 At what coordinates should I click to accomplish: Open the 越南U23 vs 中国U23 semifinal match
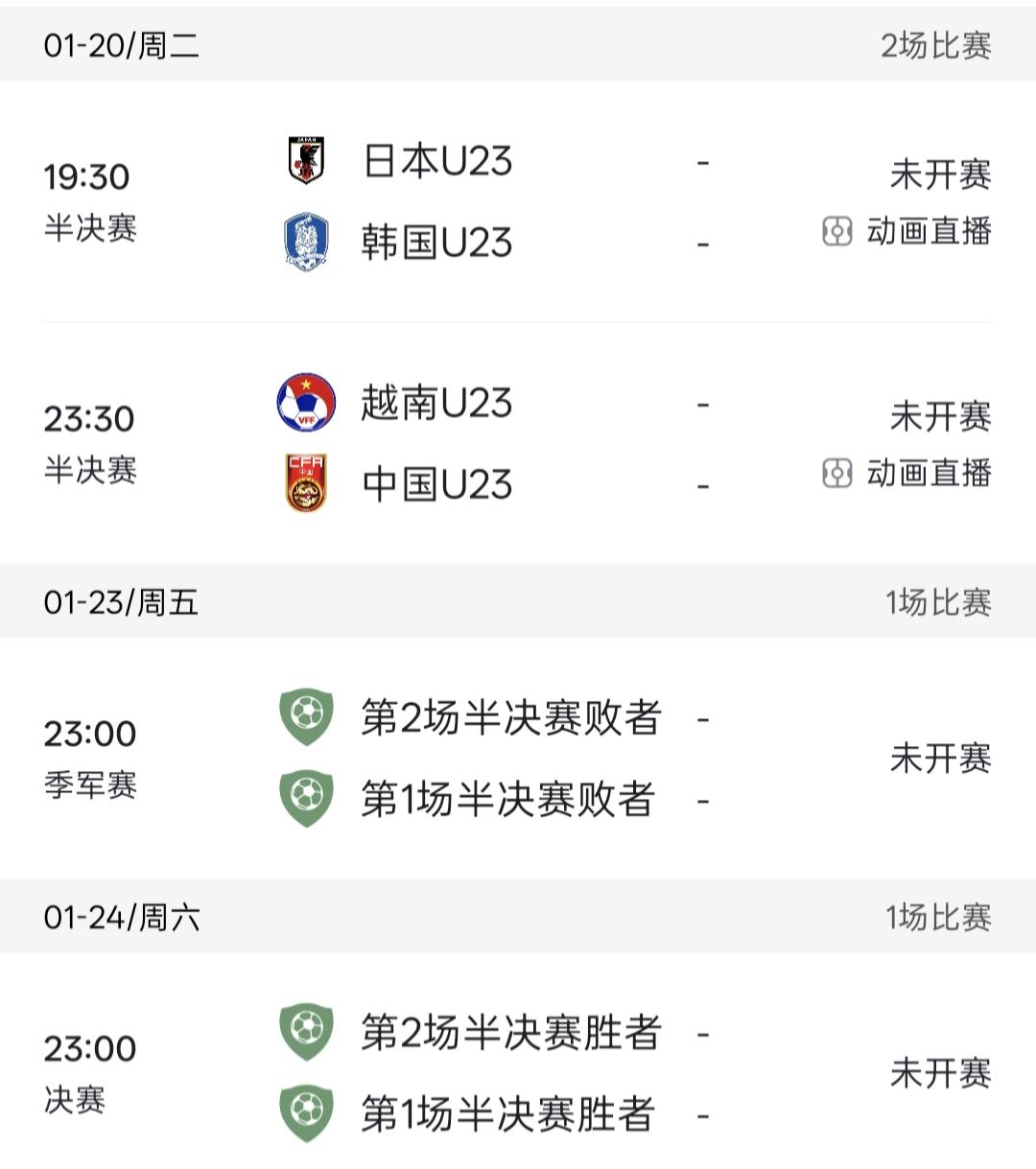pos(518,443)
